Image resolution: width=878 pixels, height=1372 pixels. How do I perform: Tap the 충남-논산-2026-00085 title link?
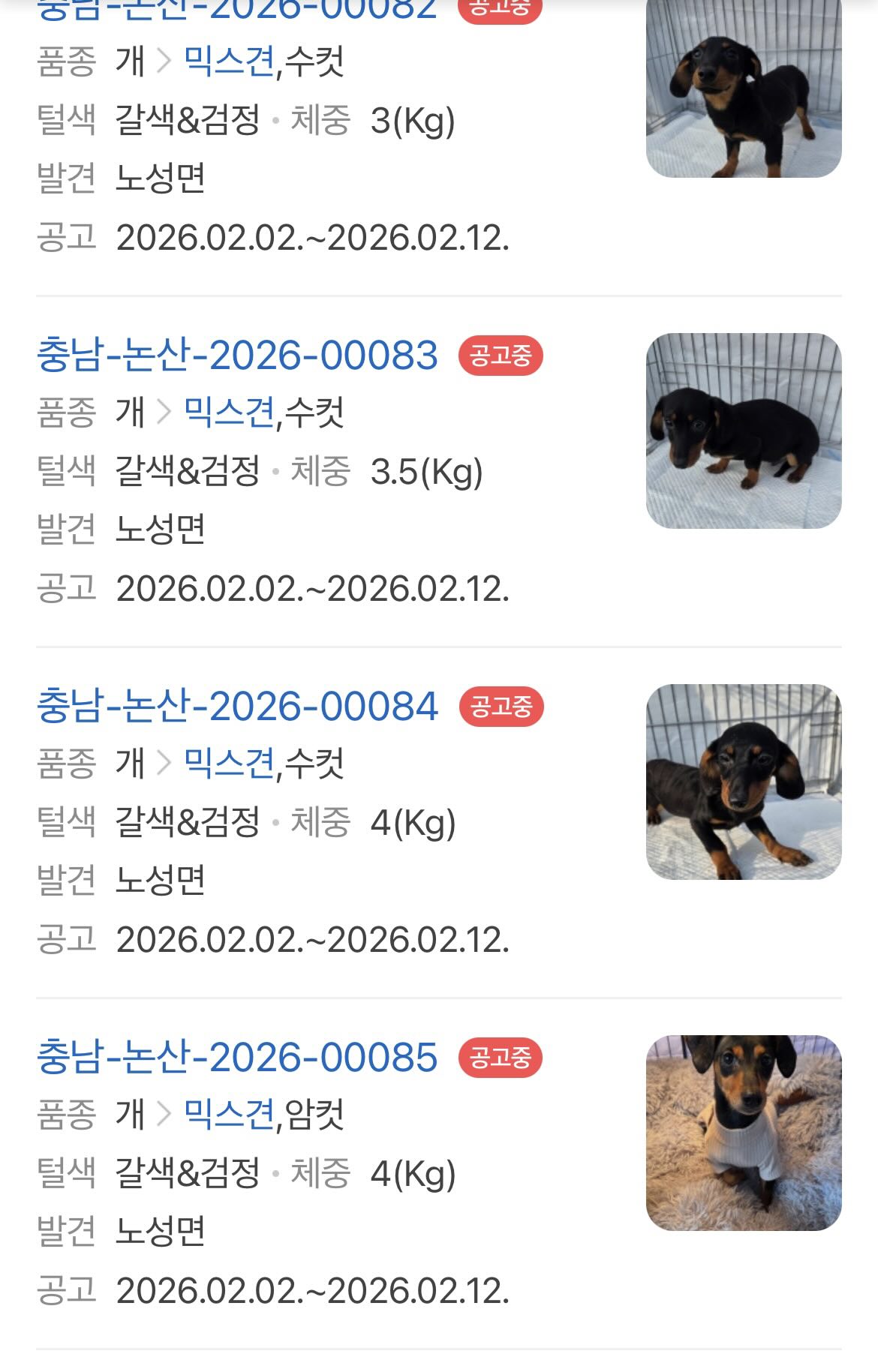click(x=237, y=1058)
